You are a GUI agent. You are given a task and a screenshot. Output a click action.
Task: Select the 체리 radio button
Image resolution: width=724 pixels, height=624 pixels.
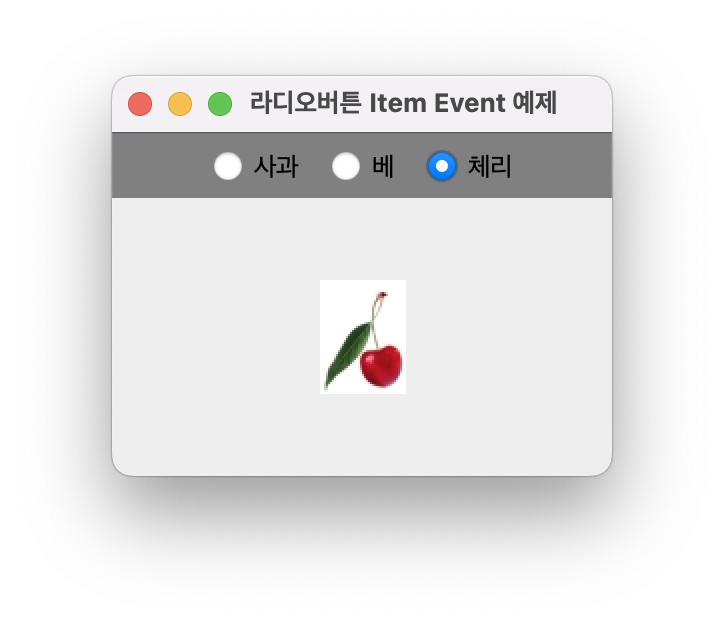(x=442, y=166)
